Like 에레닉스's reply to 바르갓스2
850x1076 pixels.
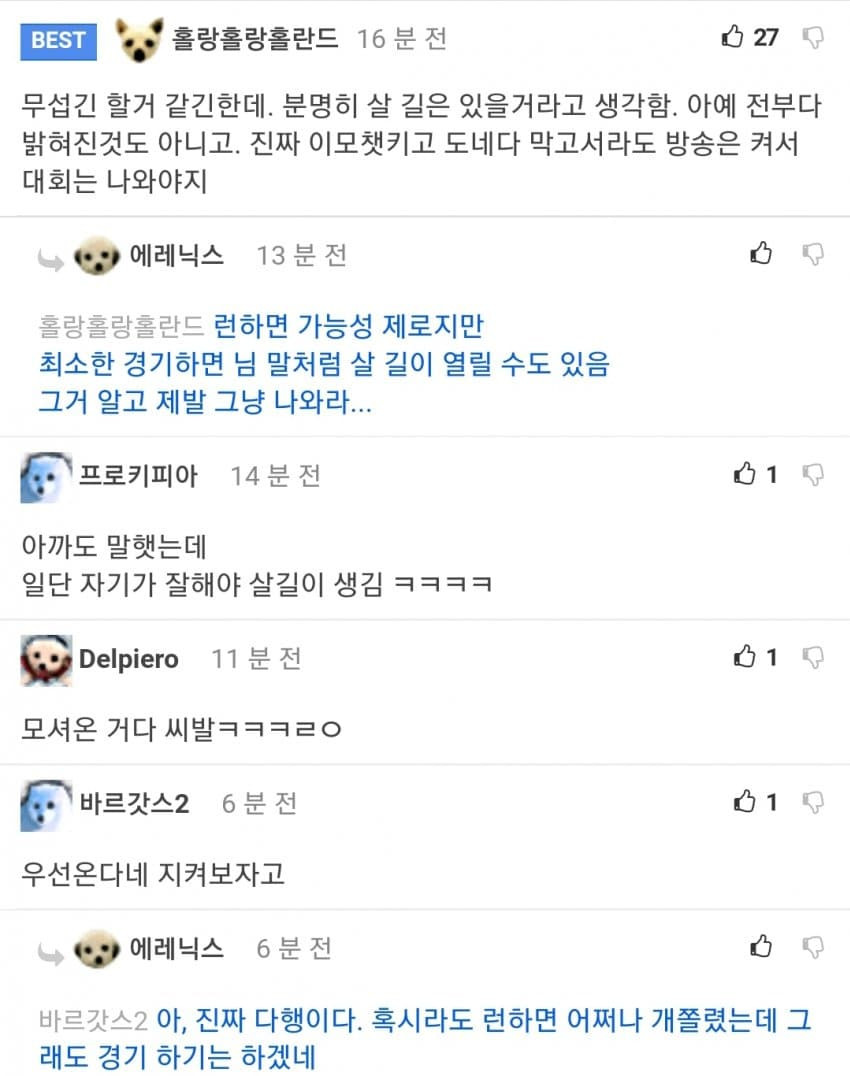[x=762, y=946]
